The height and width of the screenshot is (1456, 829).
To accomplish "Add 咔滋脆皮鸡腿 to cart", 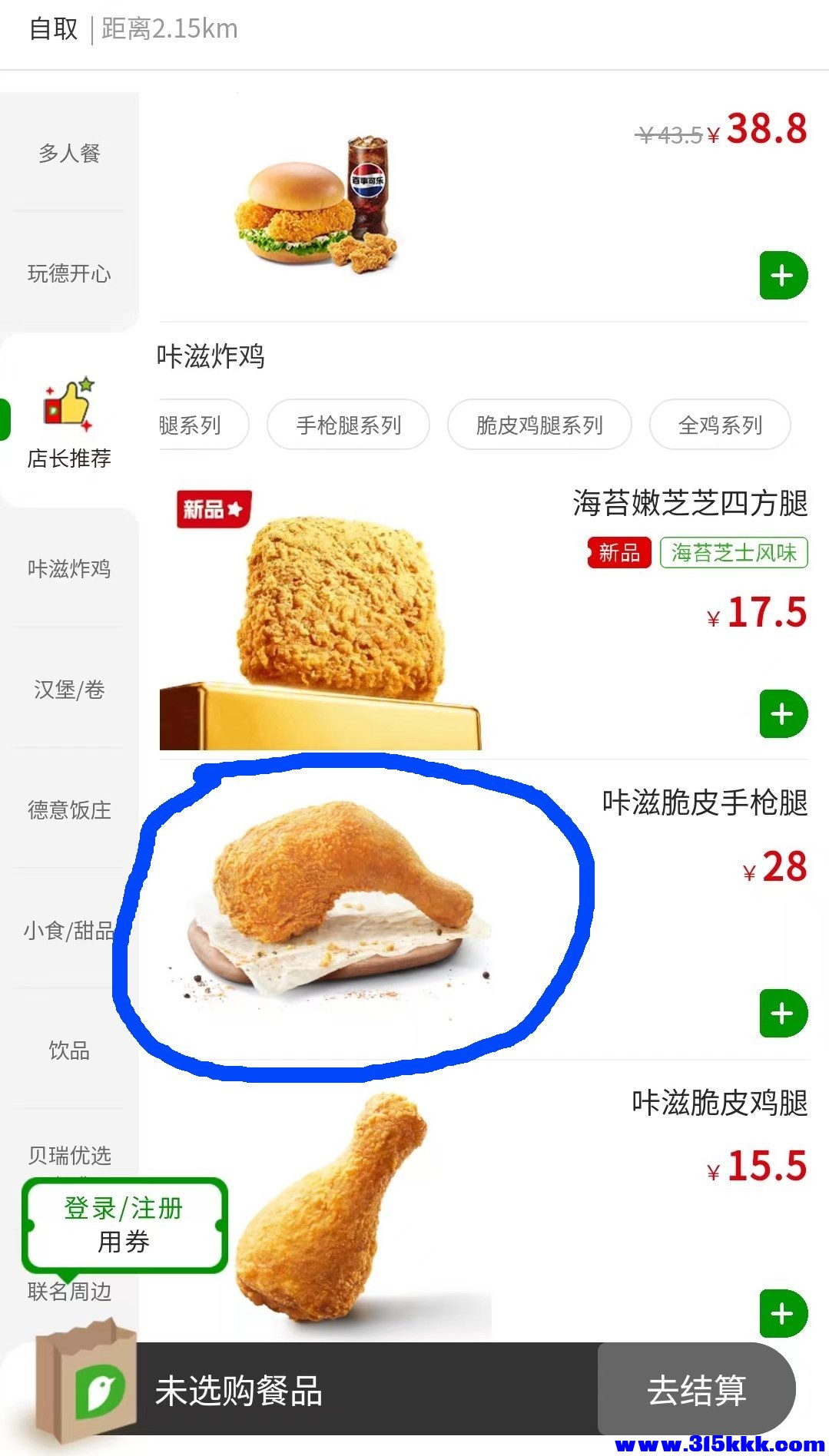I will tap(783, 1313).
